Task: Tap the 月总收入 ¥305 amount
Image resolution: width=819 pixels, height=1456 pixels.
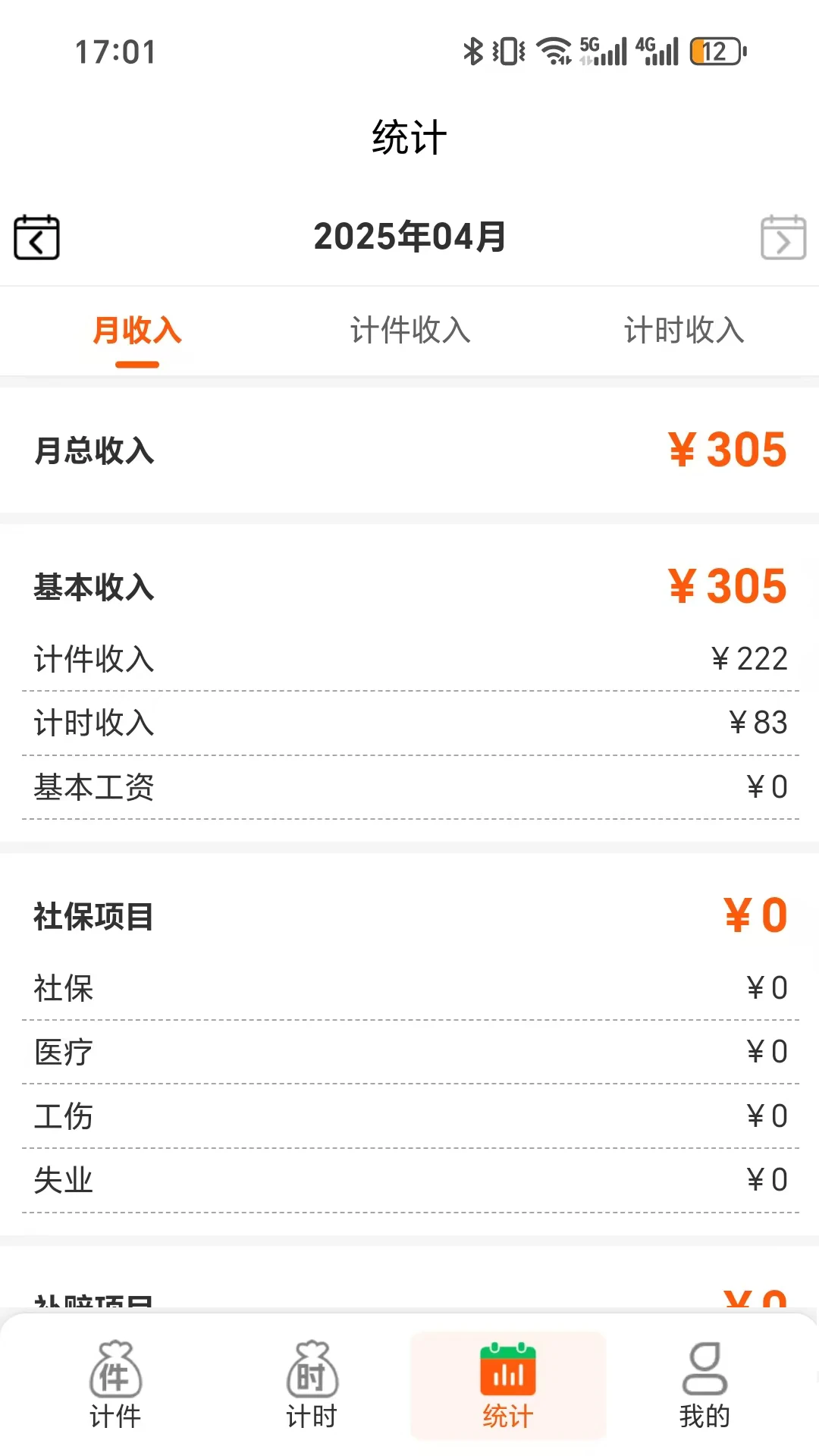Action: point(726,450)
